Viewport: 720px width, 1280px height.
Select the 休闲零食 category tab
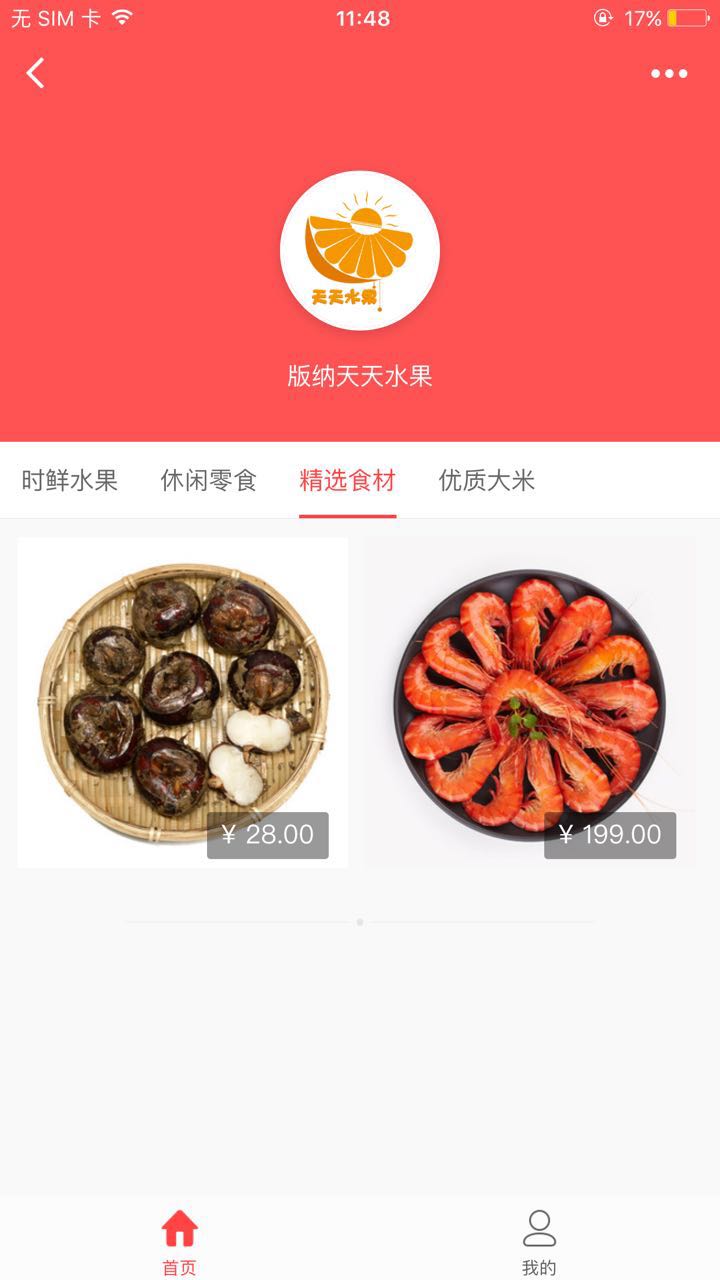click(209, 480)
